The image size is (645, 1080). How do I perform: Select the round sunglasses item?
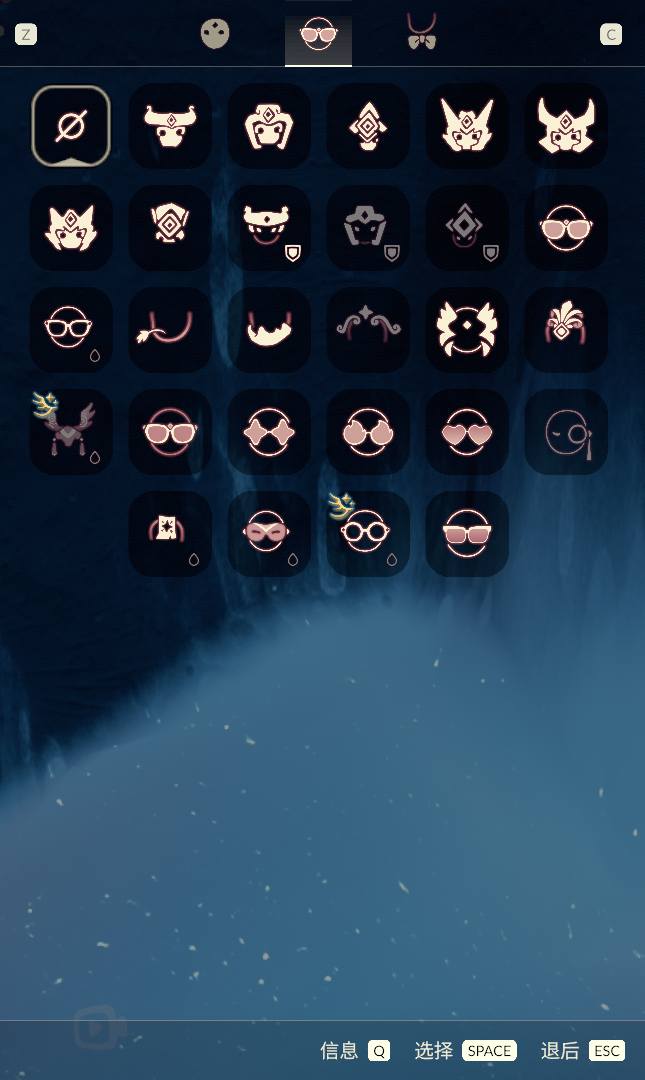pyautogui.click(x=368, y=432)
